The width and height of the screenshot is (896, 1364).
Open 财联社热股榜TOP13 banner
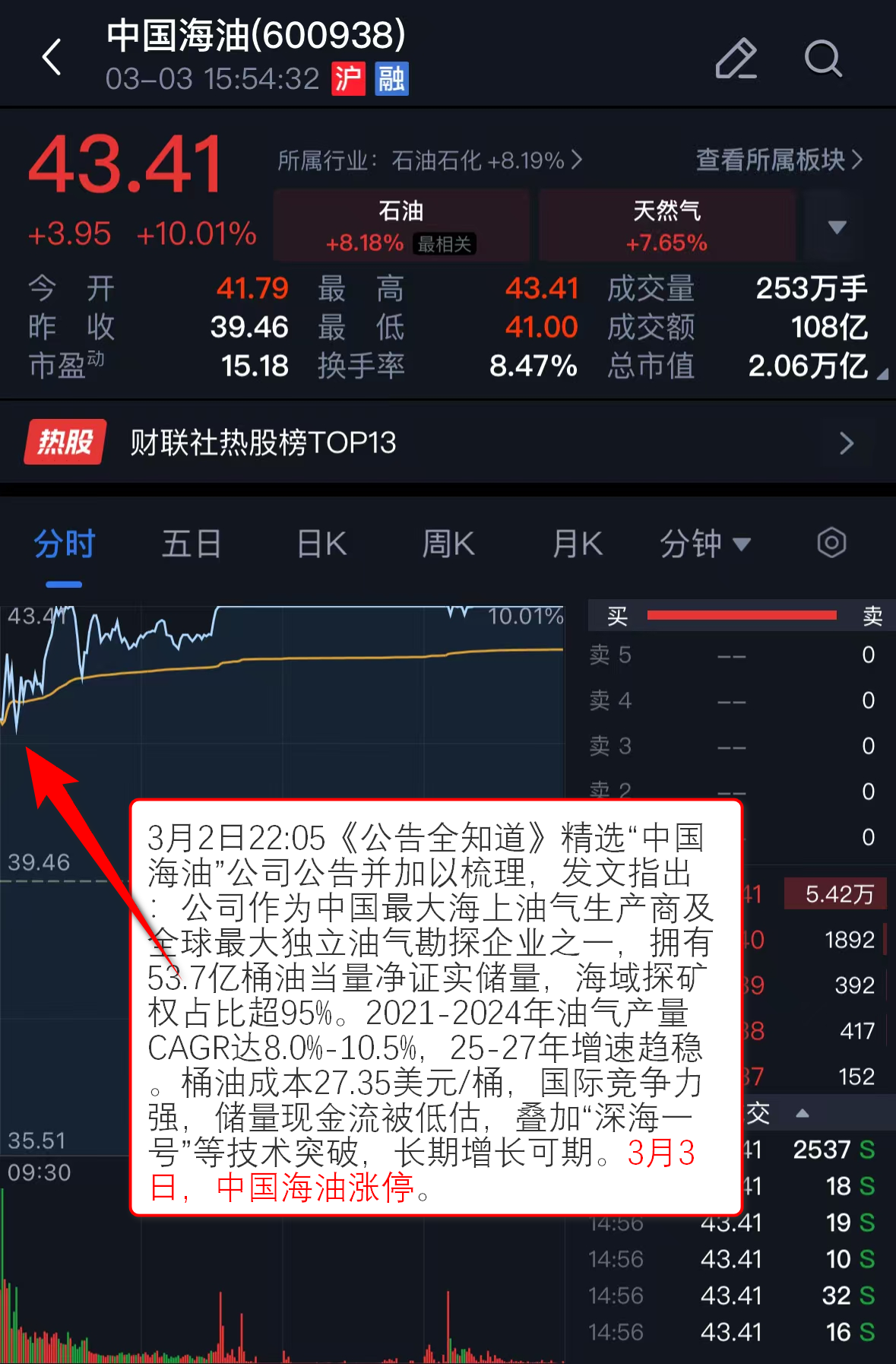(448, 443)
